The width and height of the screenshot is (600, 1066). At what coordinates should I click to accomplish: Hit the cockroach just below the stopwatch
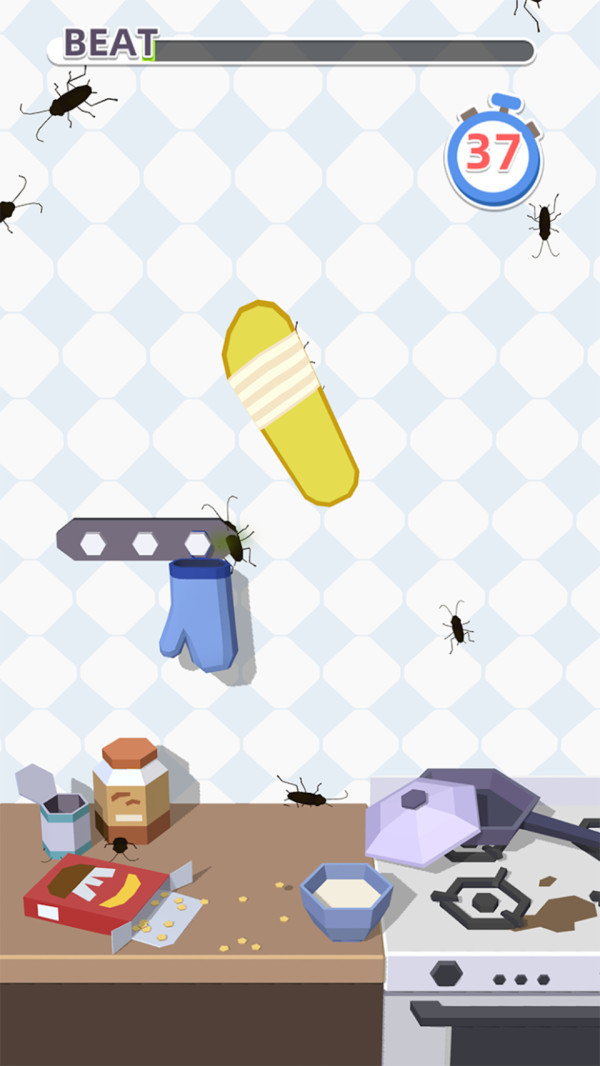(545, 222)
